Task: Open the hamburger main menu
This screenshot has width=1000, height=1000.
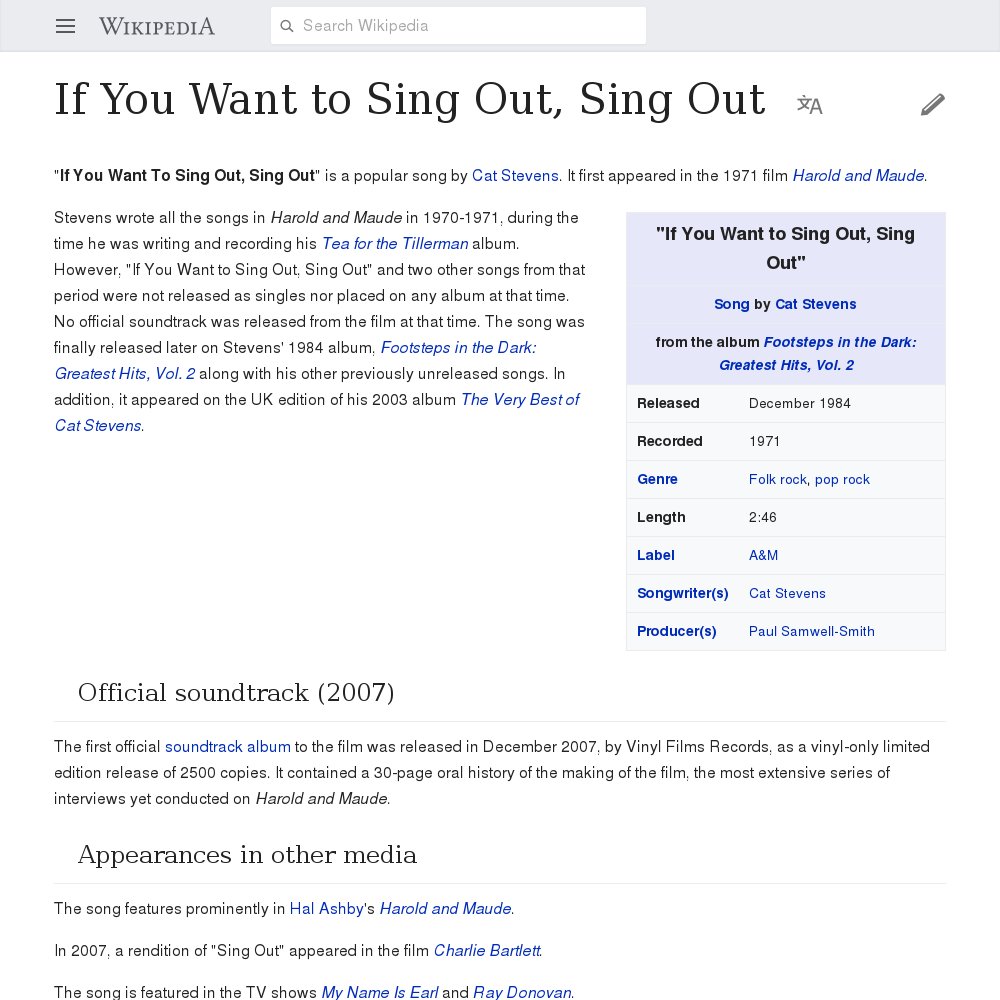Action: pos(65,26)
